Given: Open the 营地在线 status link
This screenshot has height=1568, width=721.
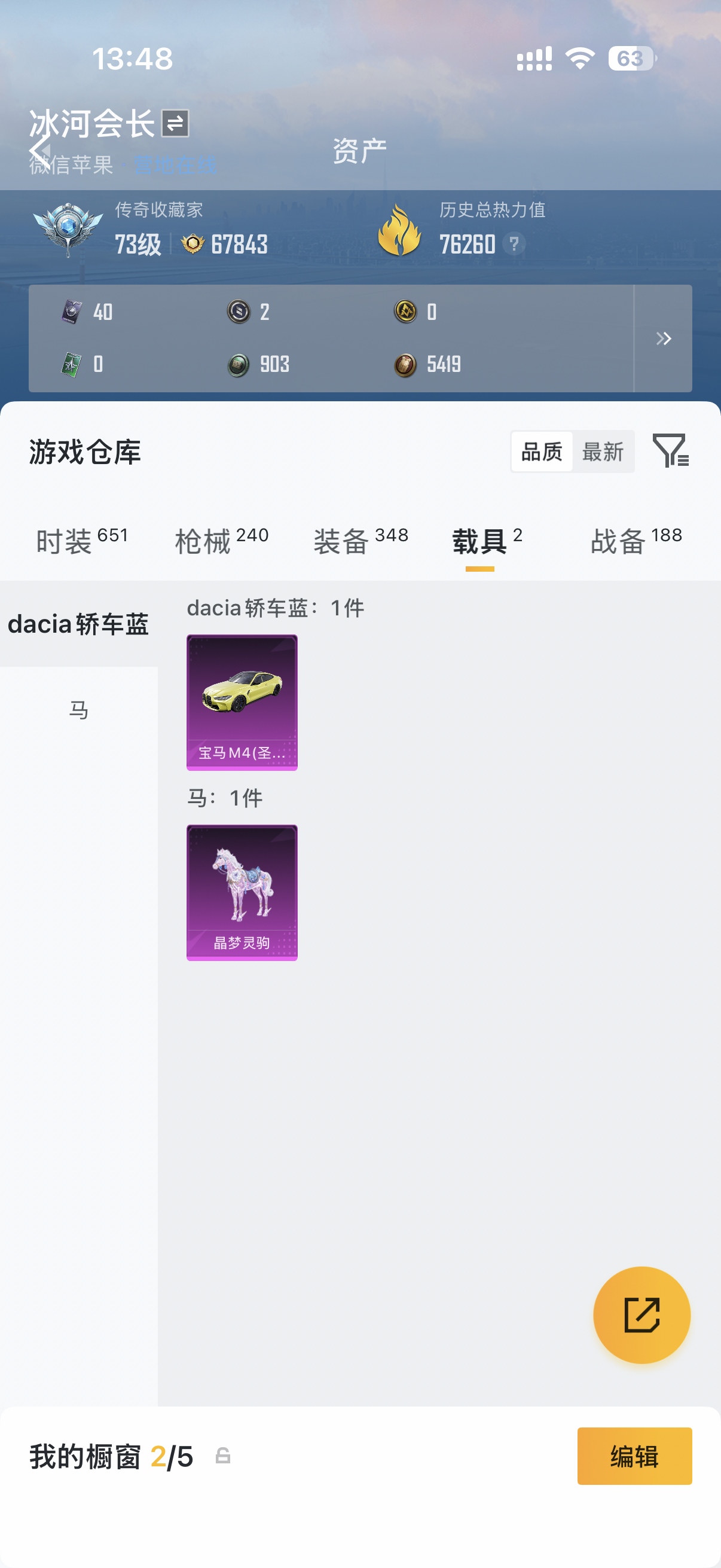Looking at the screenshot, I should (x=176, y=166).
